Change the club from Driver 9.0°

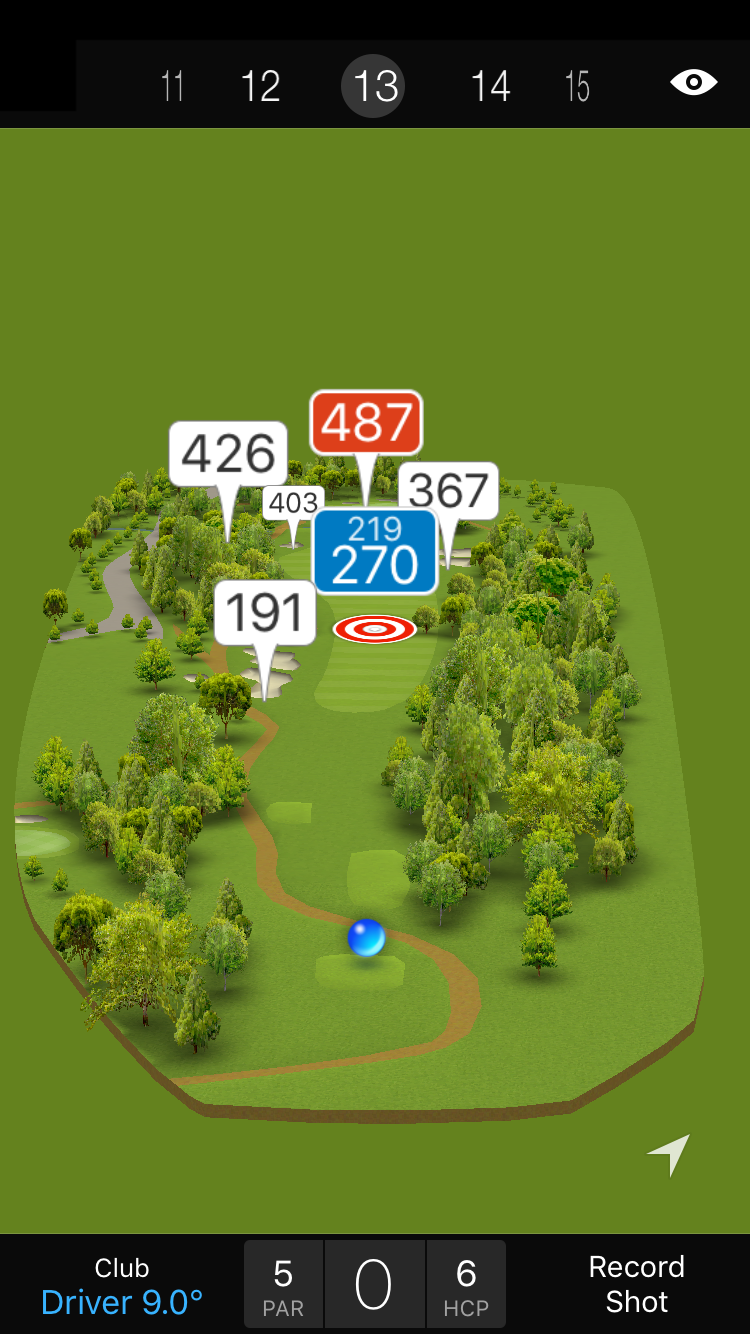point(122,1285)
